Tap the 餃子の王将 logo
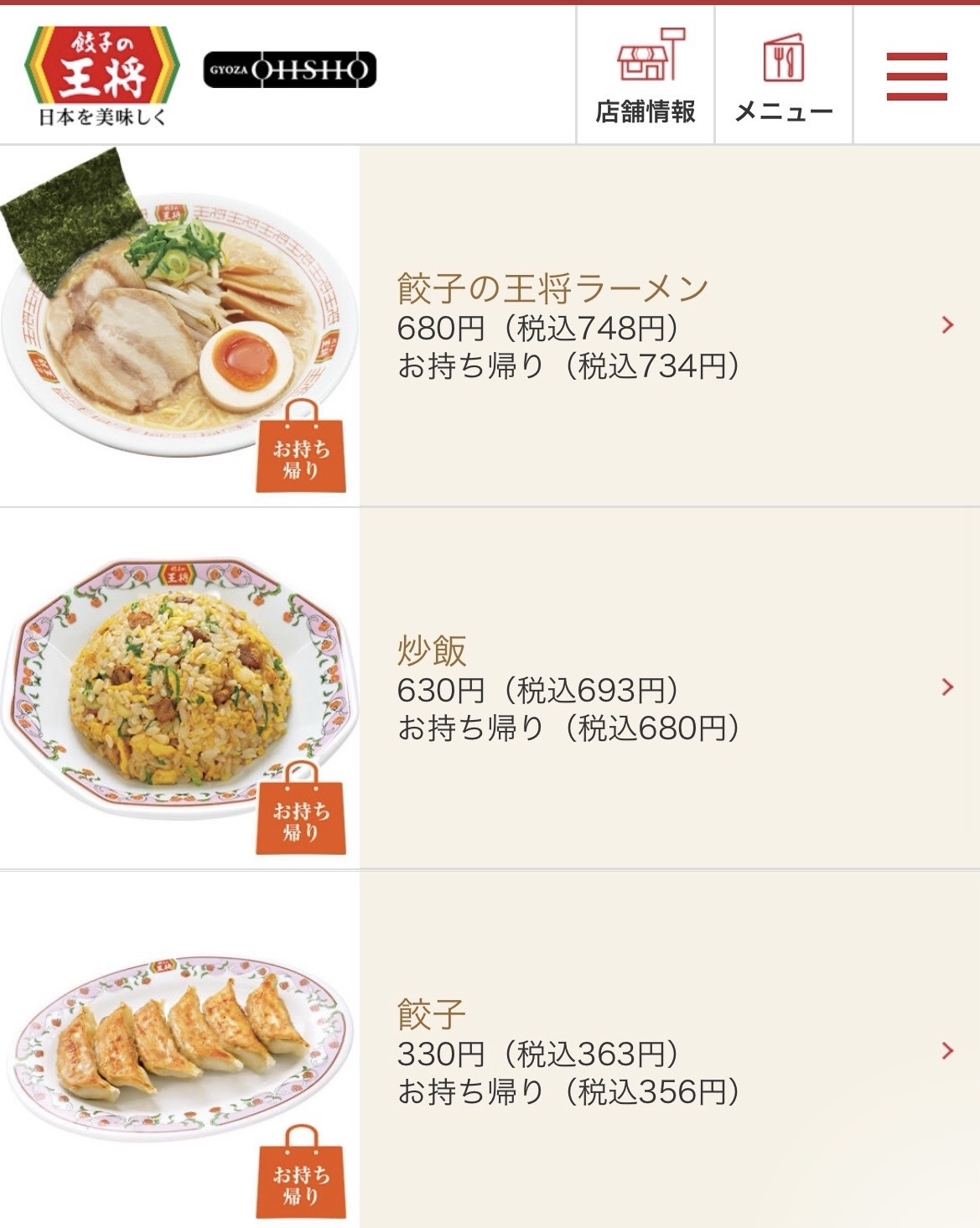 click(x=101, y=75)
